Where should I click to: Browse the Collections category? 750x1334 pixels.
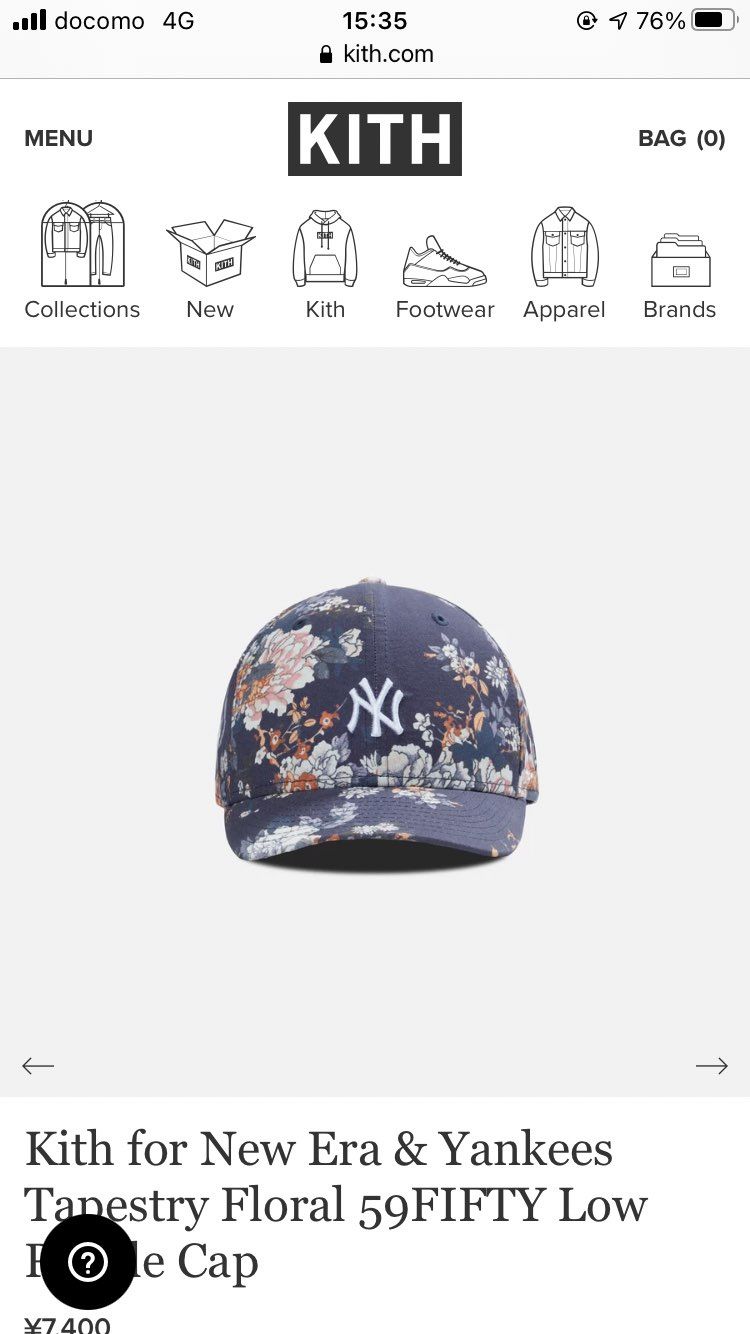(82, 260)
